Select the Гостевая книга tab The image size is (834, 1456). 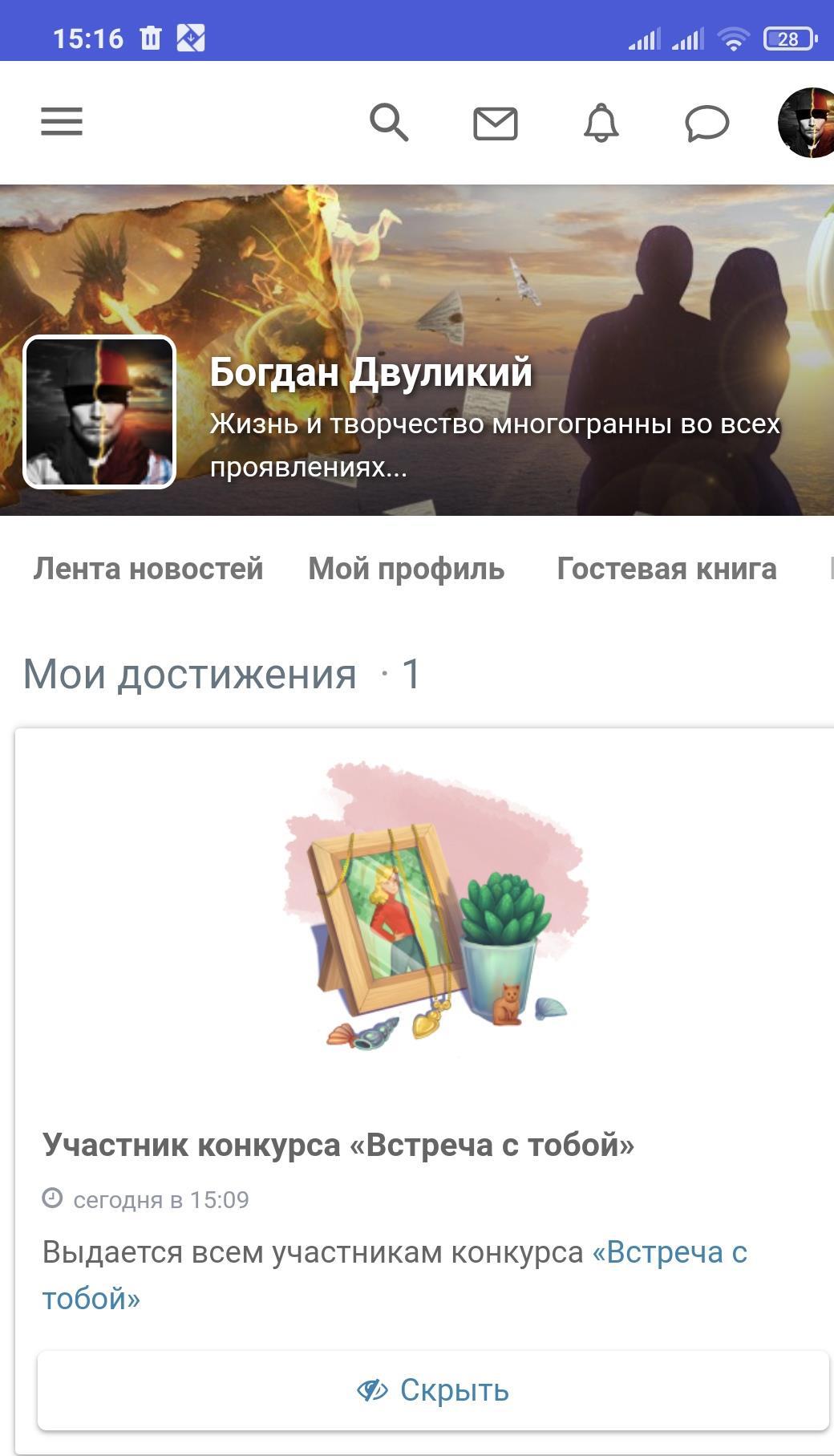[666, 569]
